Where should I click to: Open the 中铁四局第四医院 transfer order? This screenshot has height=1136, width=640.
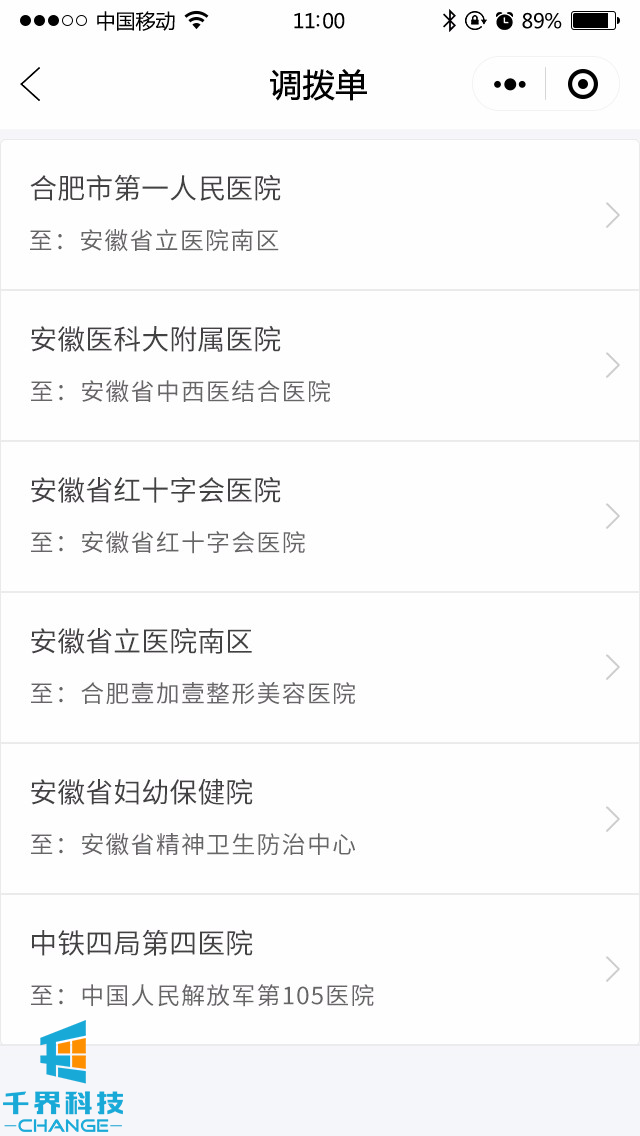click(320, 970)
